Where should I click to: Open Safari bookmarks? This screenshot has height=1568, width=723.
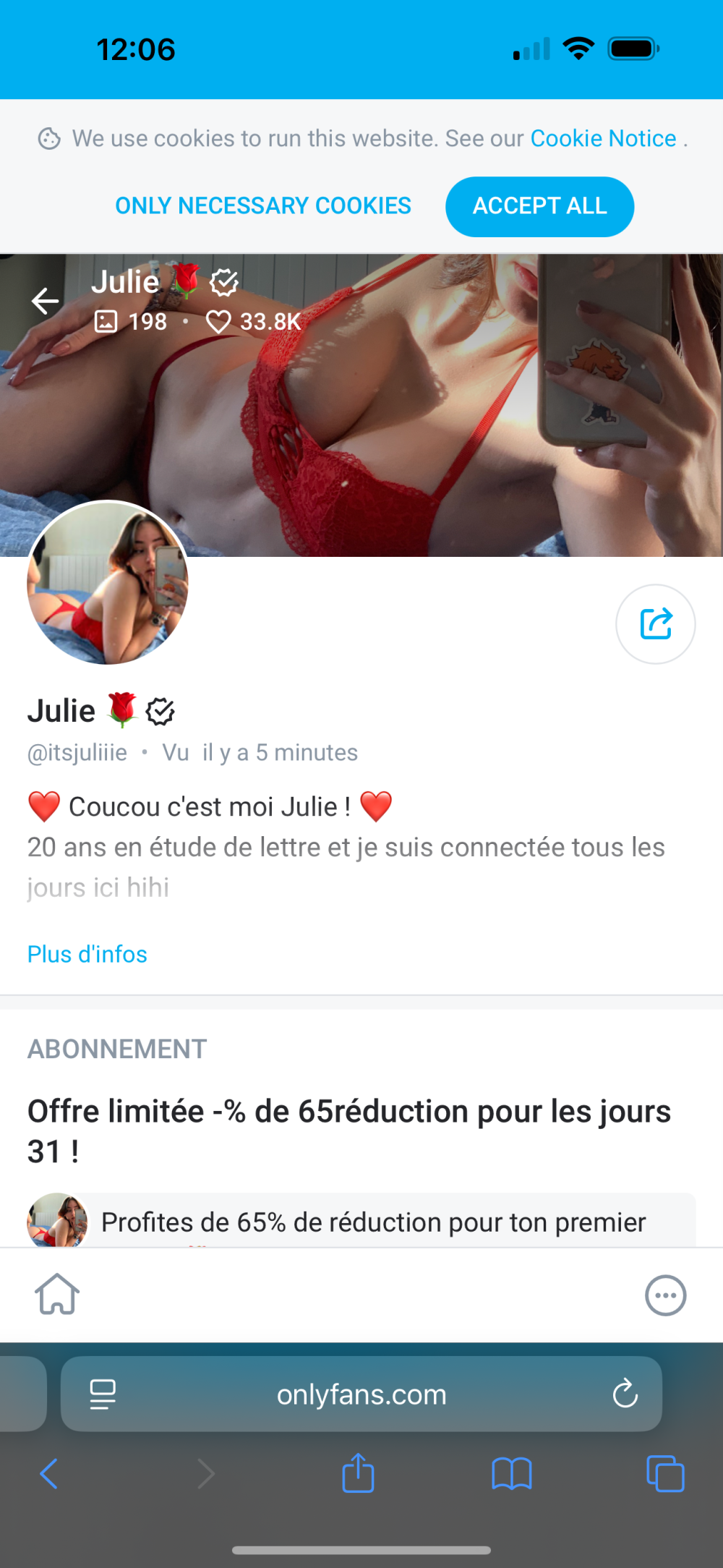[511, 1473]
